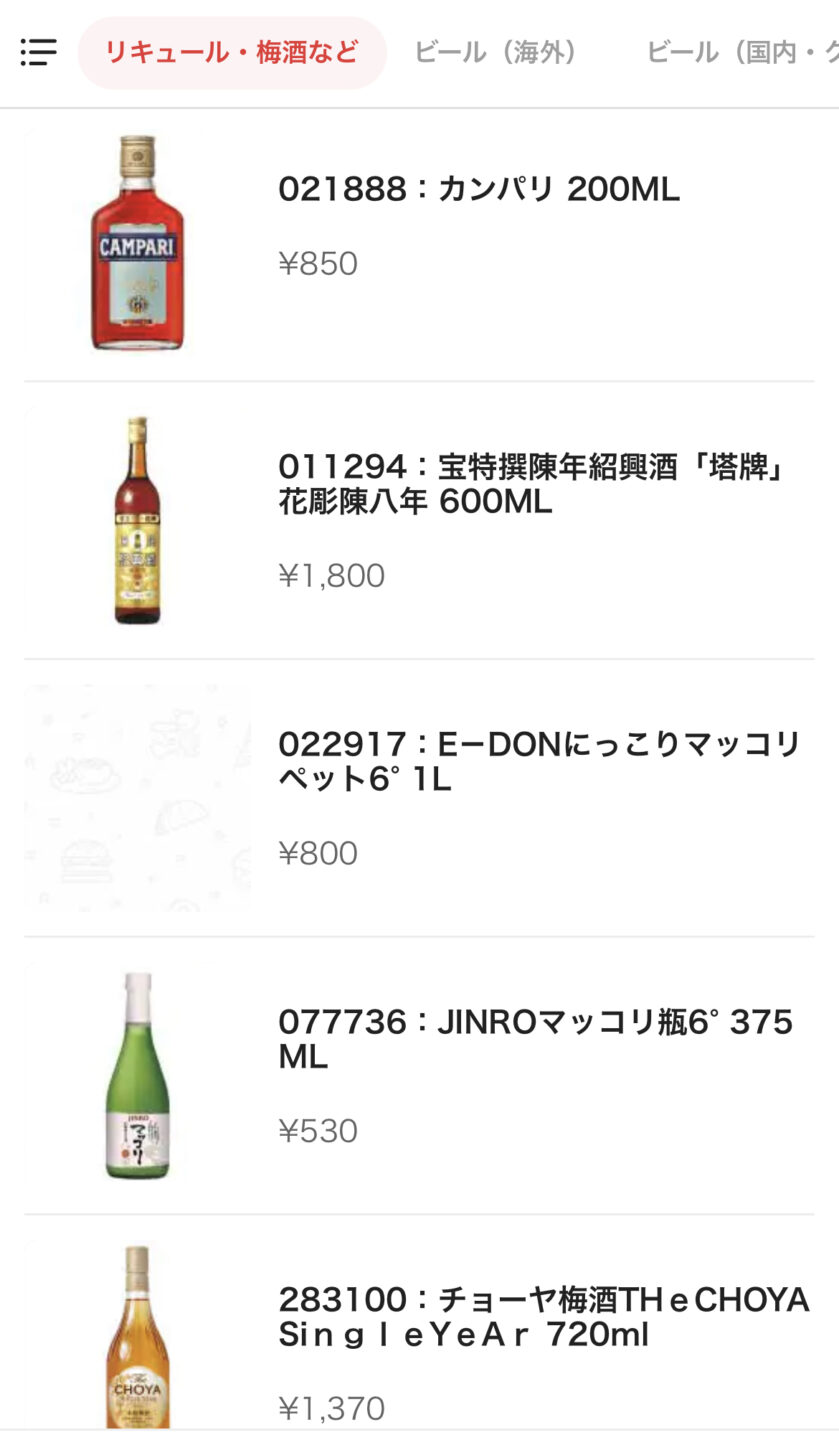Open the カンパリ 200ML product
Image resolution: width=839 pixels, height=1440 pixels.
[x=419, y=243]
